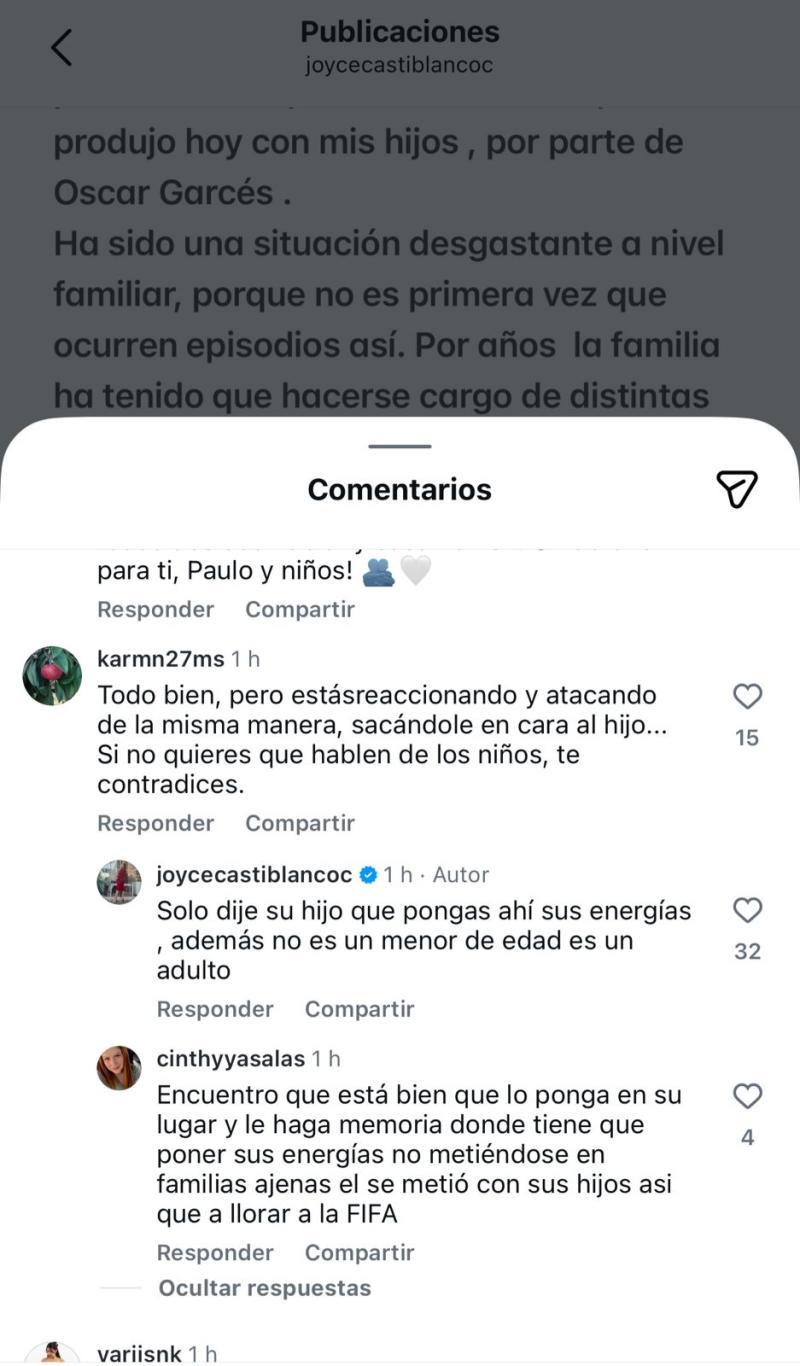The image size is (800, 1366).
Task: Open the 32 likes list on the author's reply
Action: [748, 951]
